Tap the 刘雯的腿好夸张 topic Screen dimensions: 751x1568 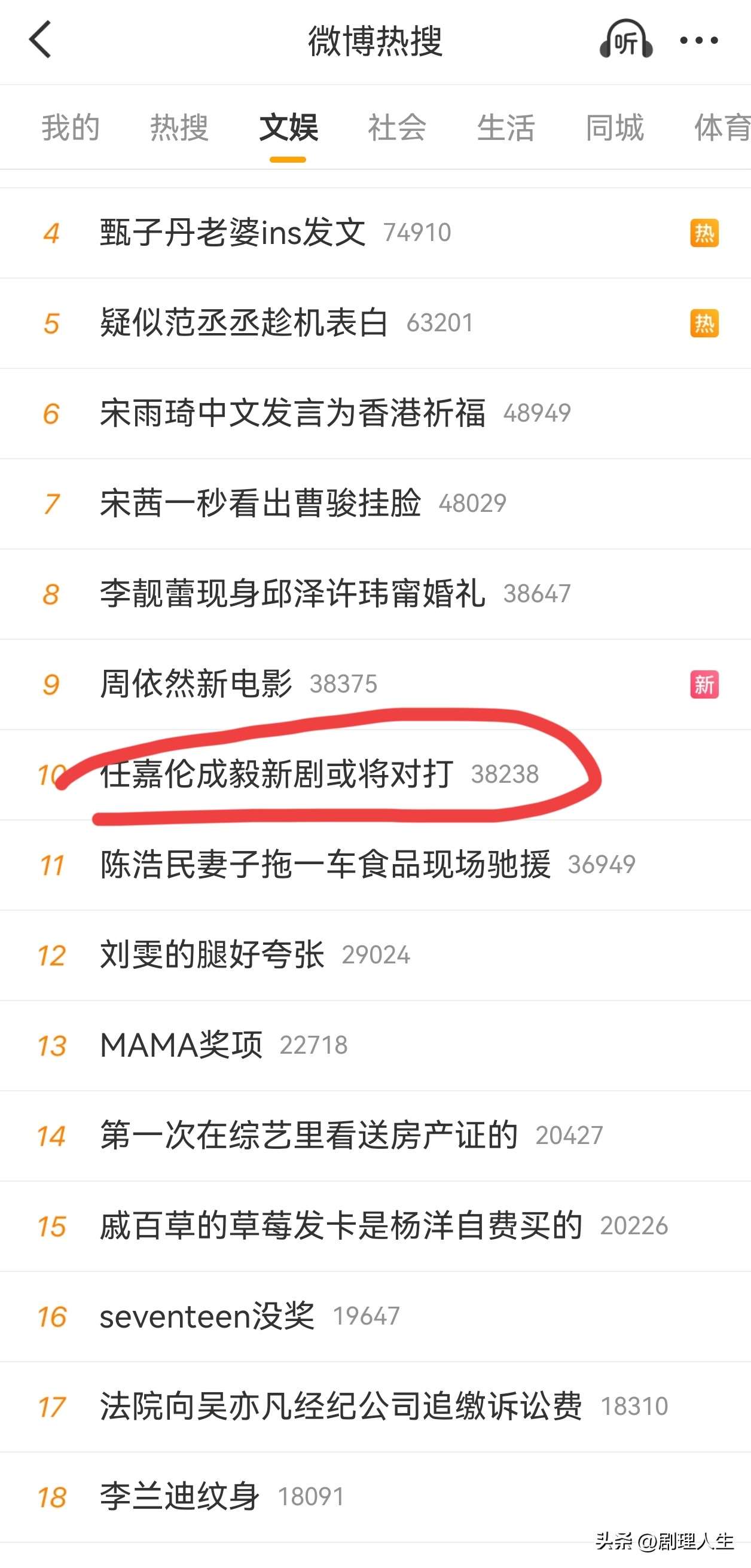pos(212,954)
